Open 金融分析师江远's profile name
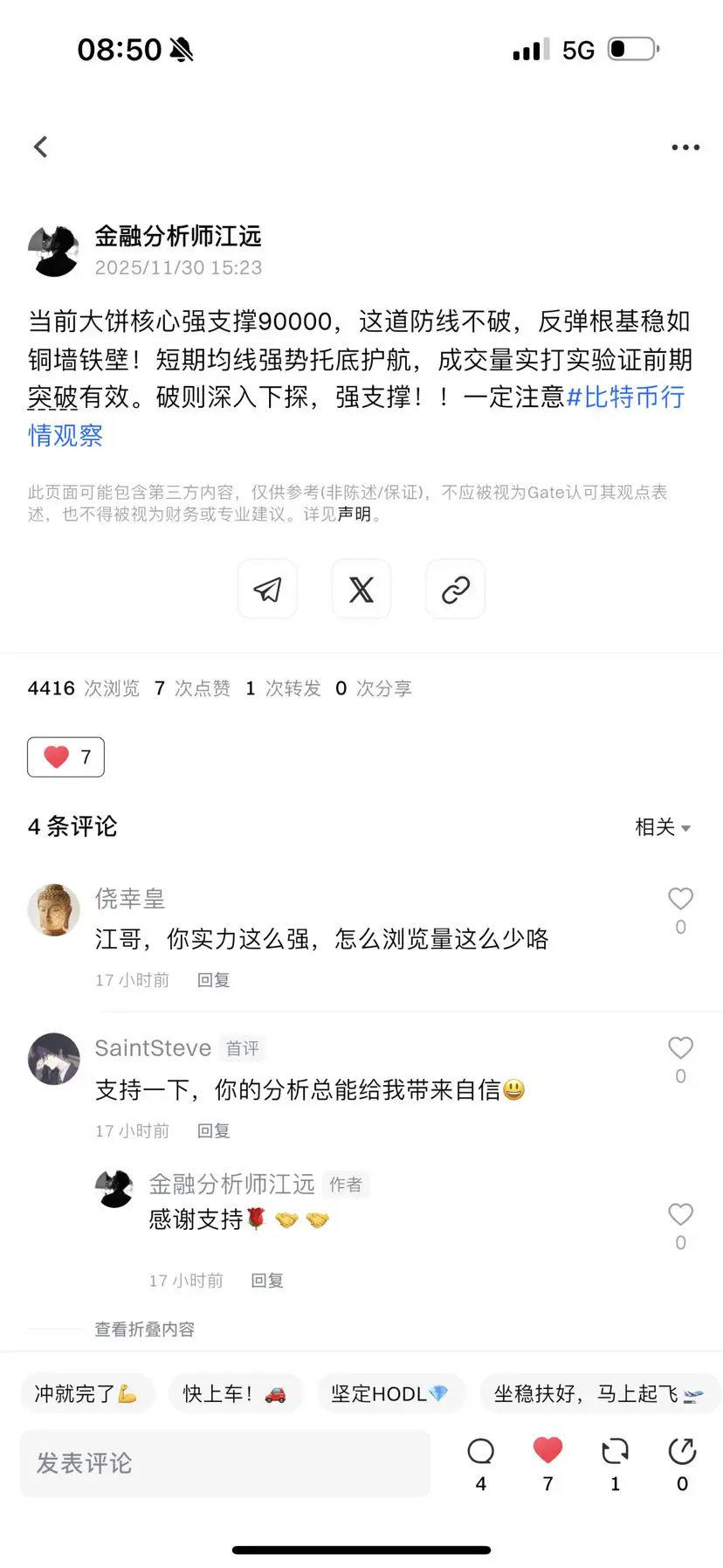The image size is (723, 1568). (180, 237)
